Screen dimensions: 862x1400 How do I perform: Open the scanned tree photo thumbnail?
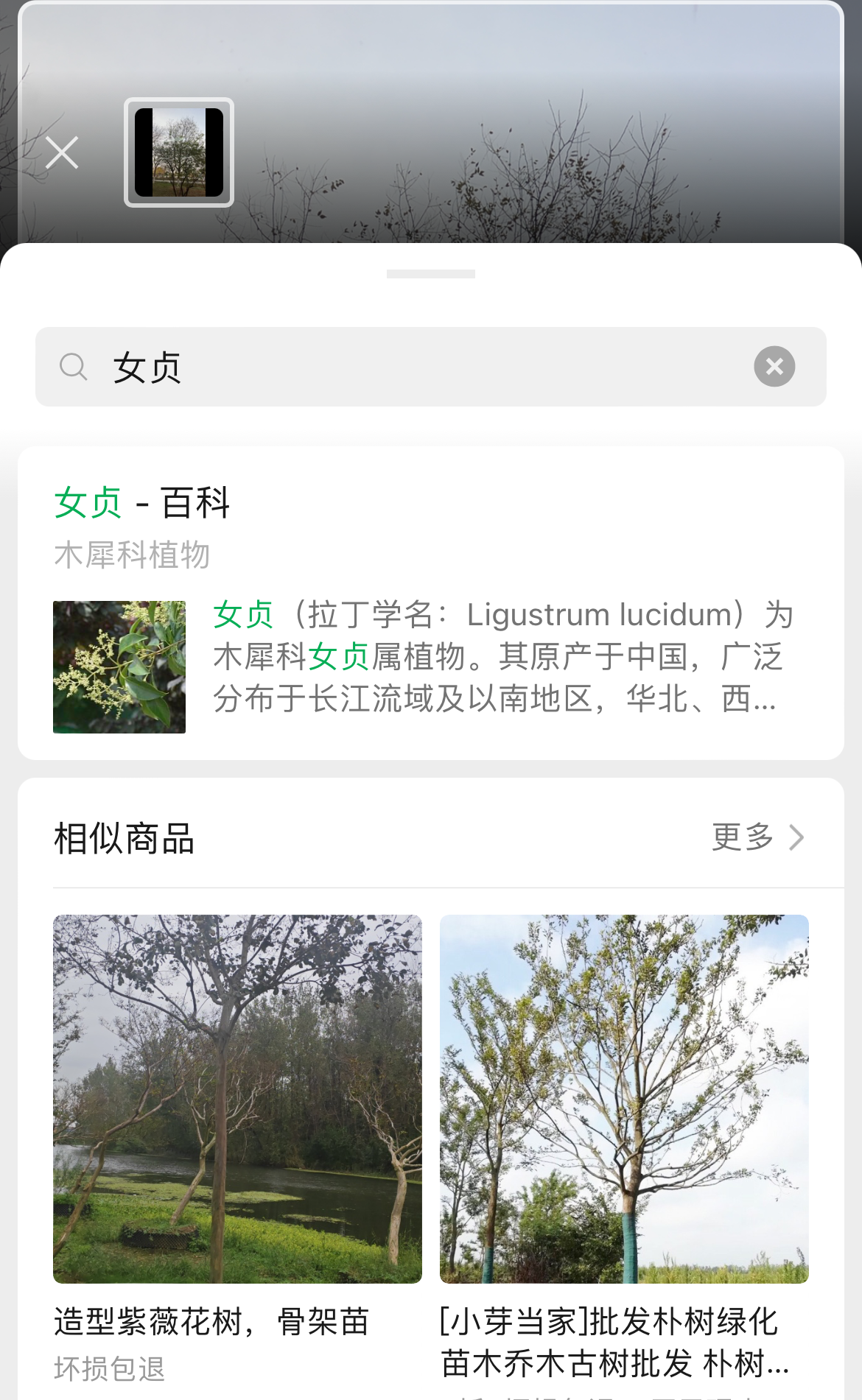179,152
